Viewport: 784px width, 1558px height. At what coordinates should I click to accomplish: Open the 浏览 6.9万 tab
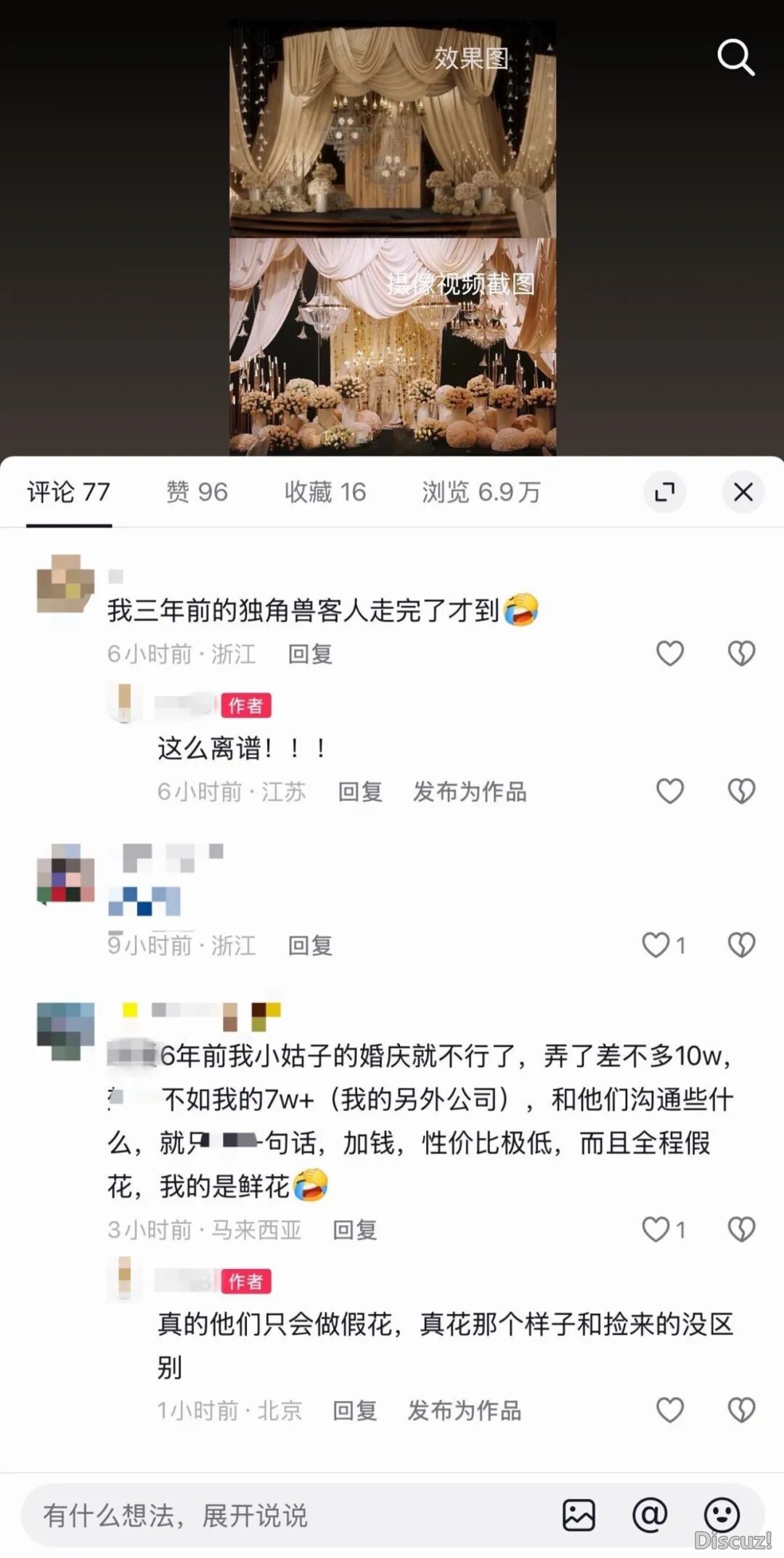point(481,492)
